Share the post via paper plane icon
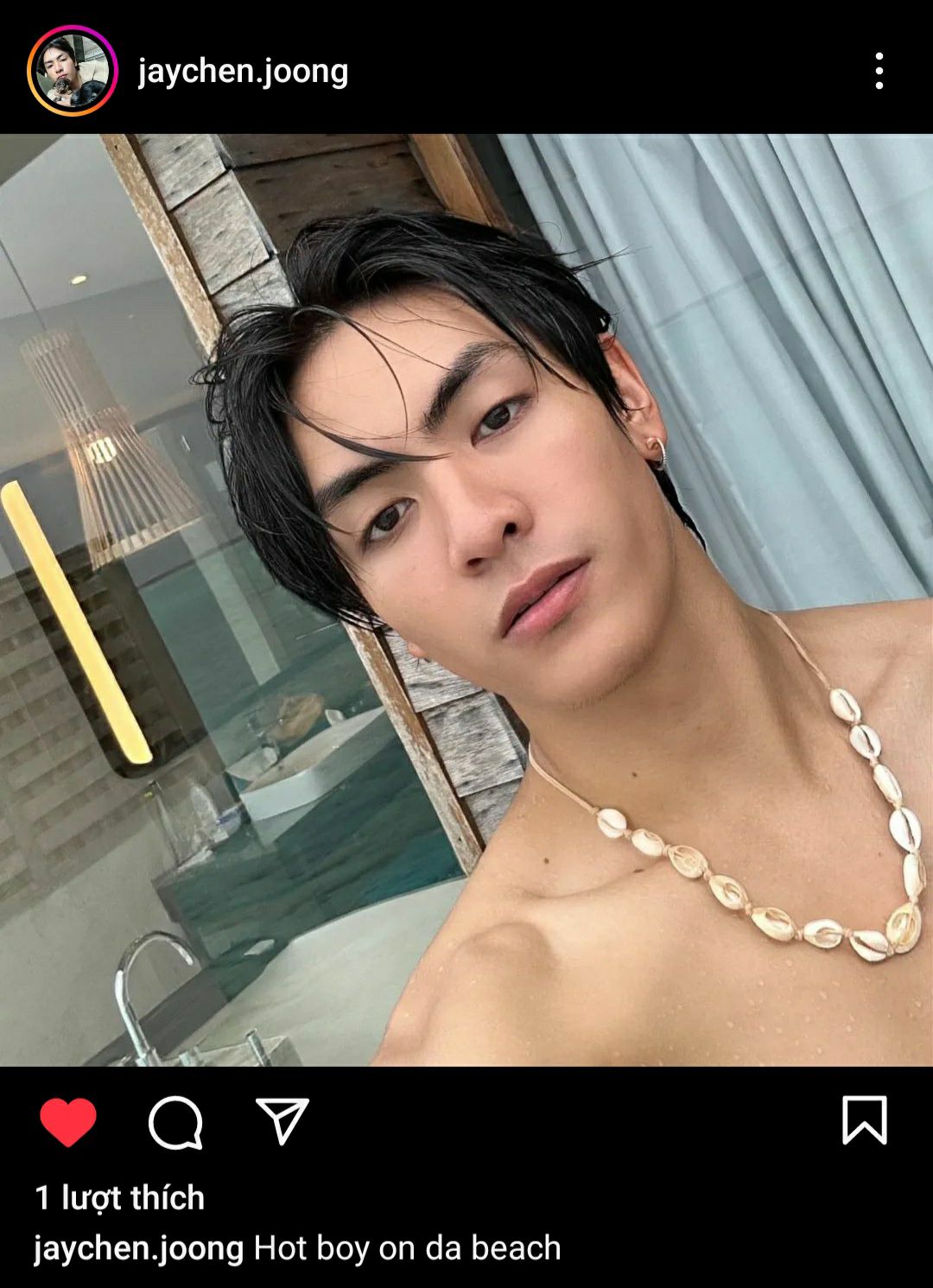Viewport: 933px width, 1288px height. click(x=282, y=1121)
